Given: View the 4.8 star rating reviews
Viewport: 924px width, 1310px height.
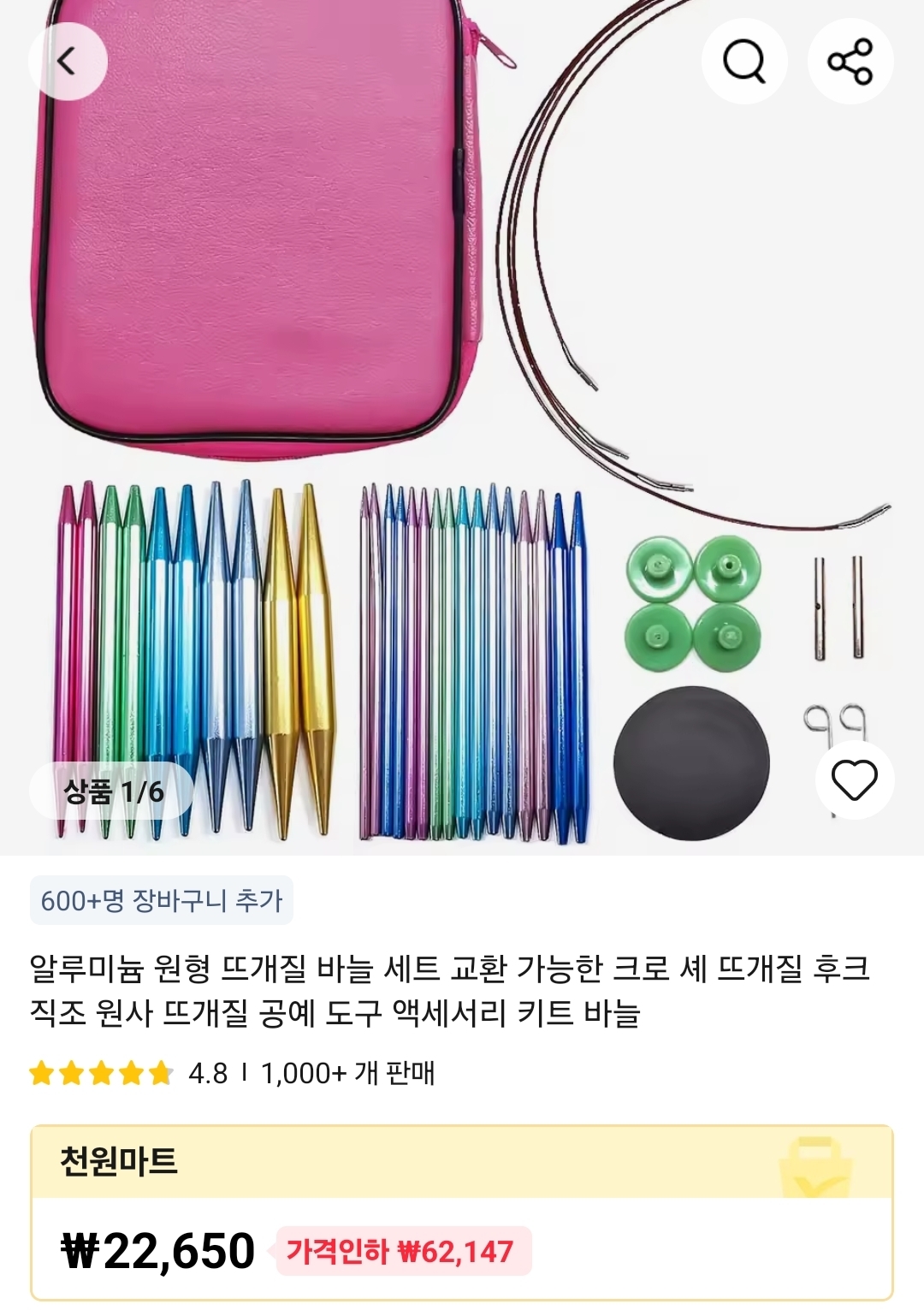Looking at the screenshot, I should 128,1073.
